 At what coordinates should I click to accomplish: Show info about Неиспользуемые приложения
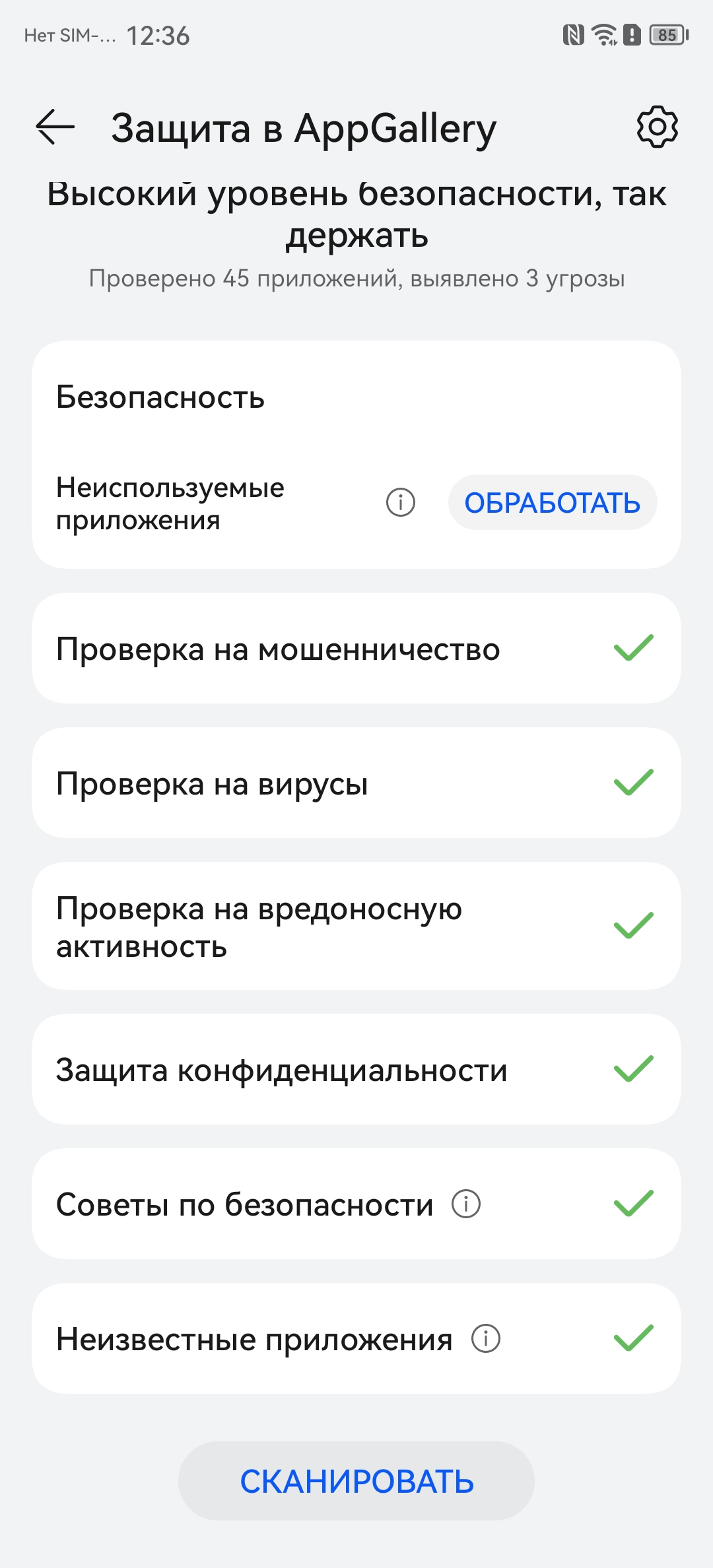click(x=401, y=503)
